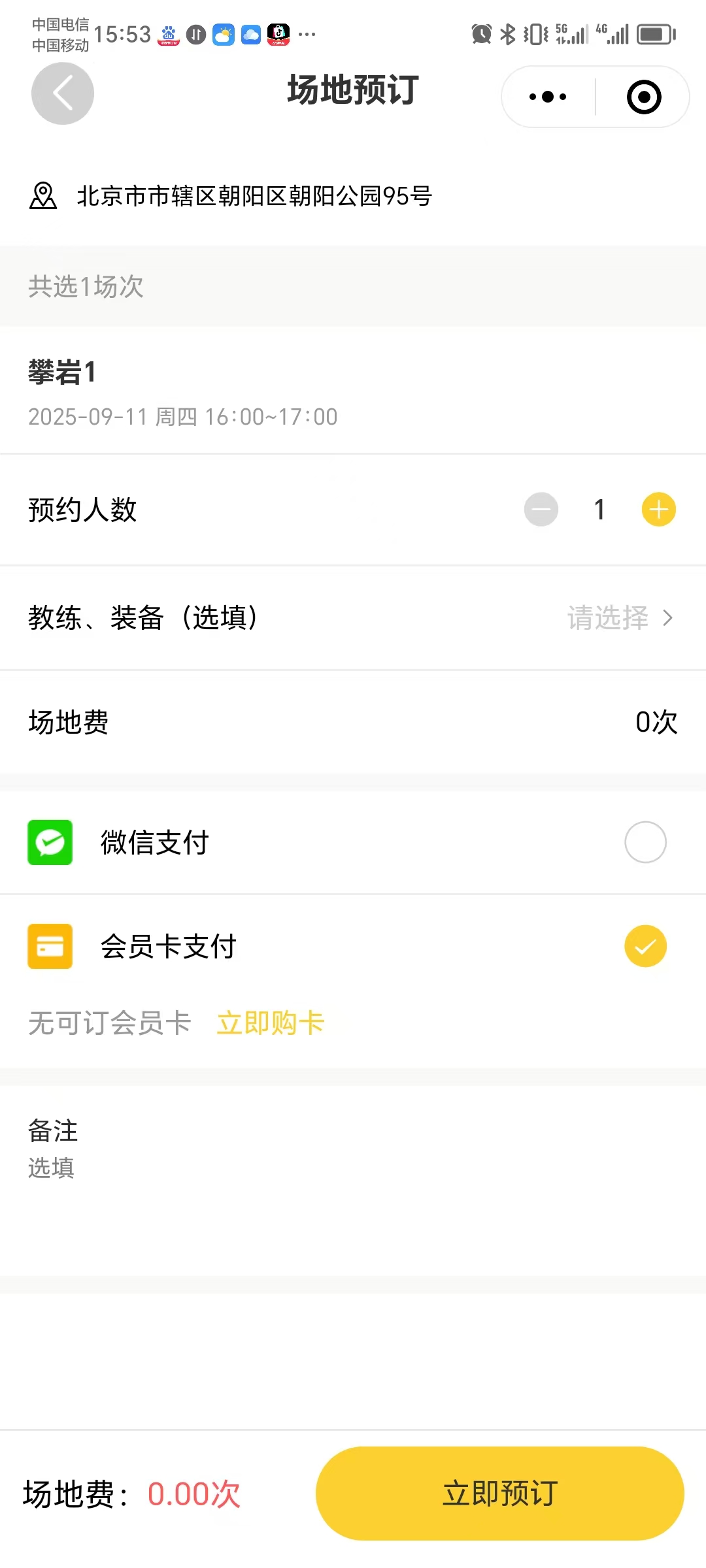Open the mini program more-options menu
The image size is (706, 1568).
click(x=548, y=97)
